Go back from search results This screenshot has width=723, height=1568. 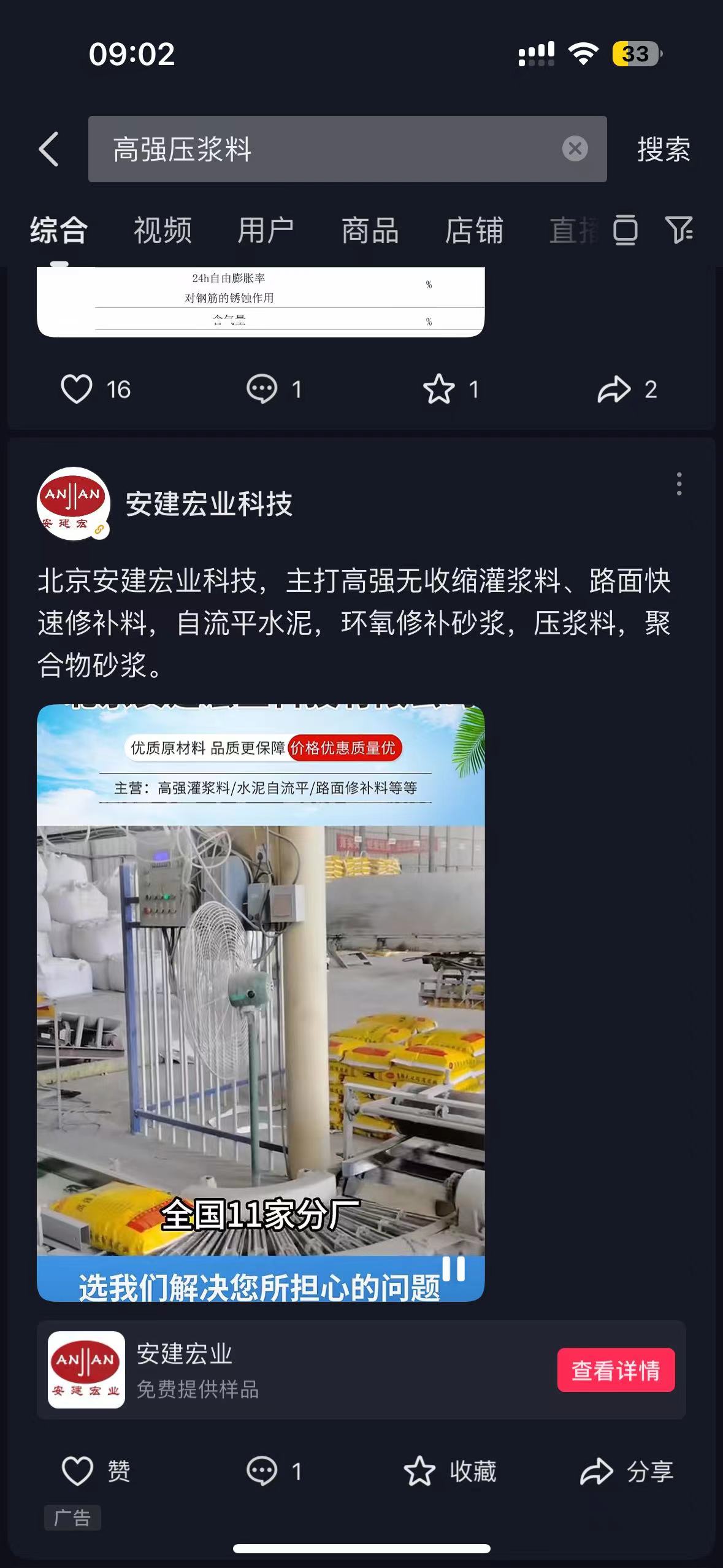point(49,149)
